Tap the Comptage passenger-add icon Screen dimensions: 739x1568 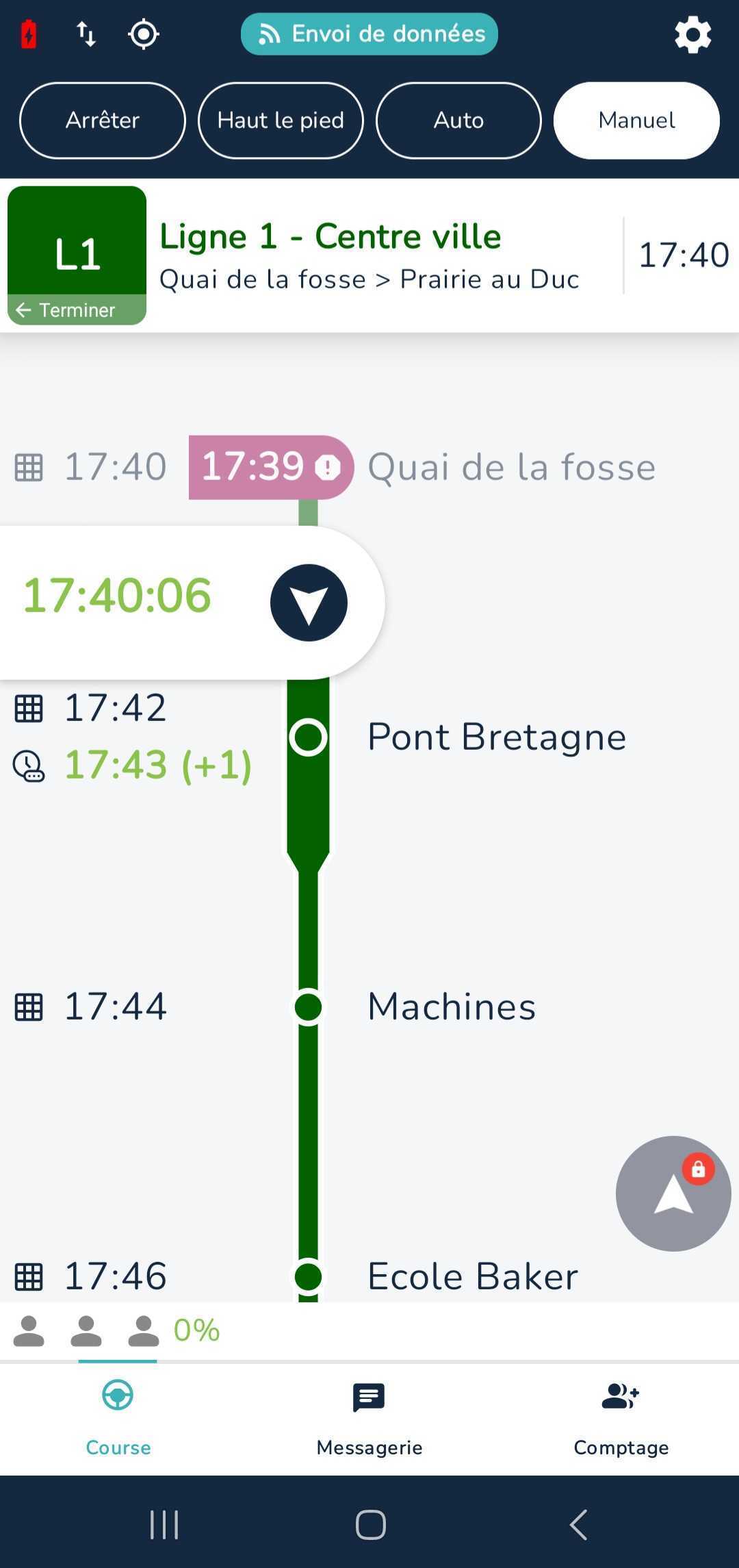pos(619,1397)
